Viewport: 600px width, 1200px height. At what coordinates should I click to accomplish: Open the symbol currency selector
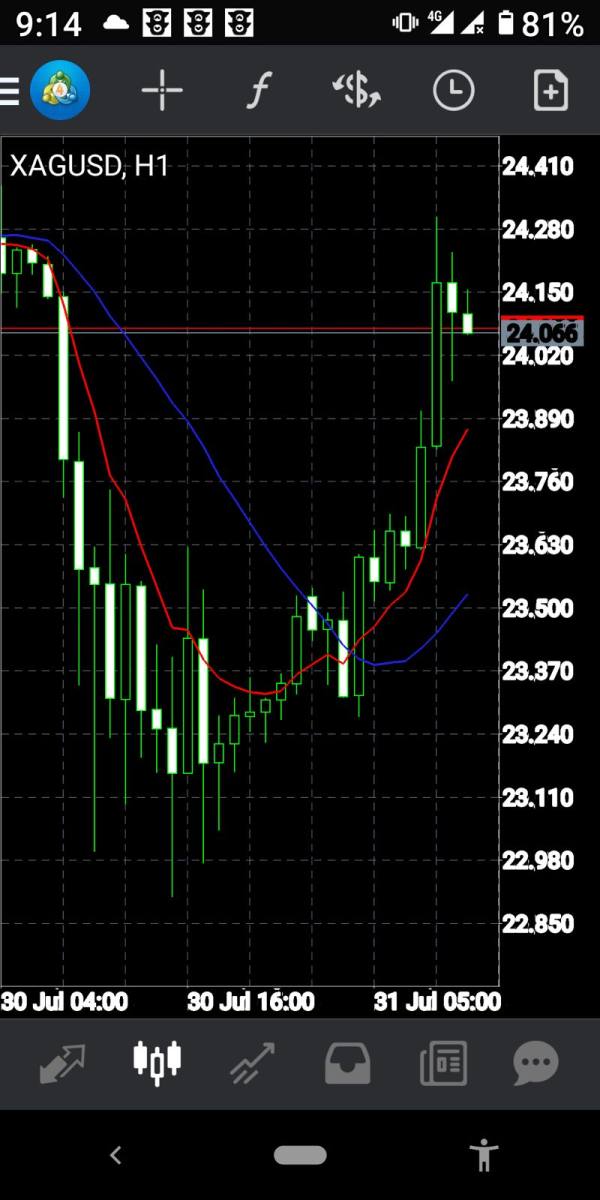point(357,92)
